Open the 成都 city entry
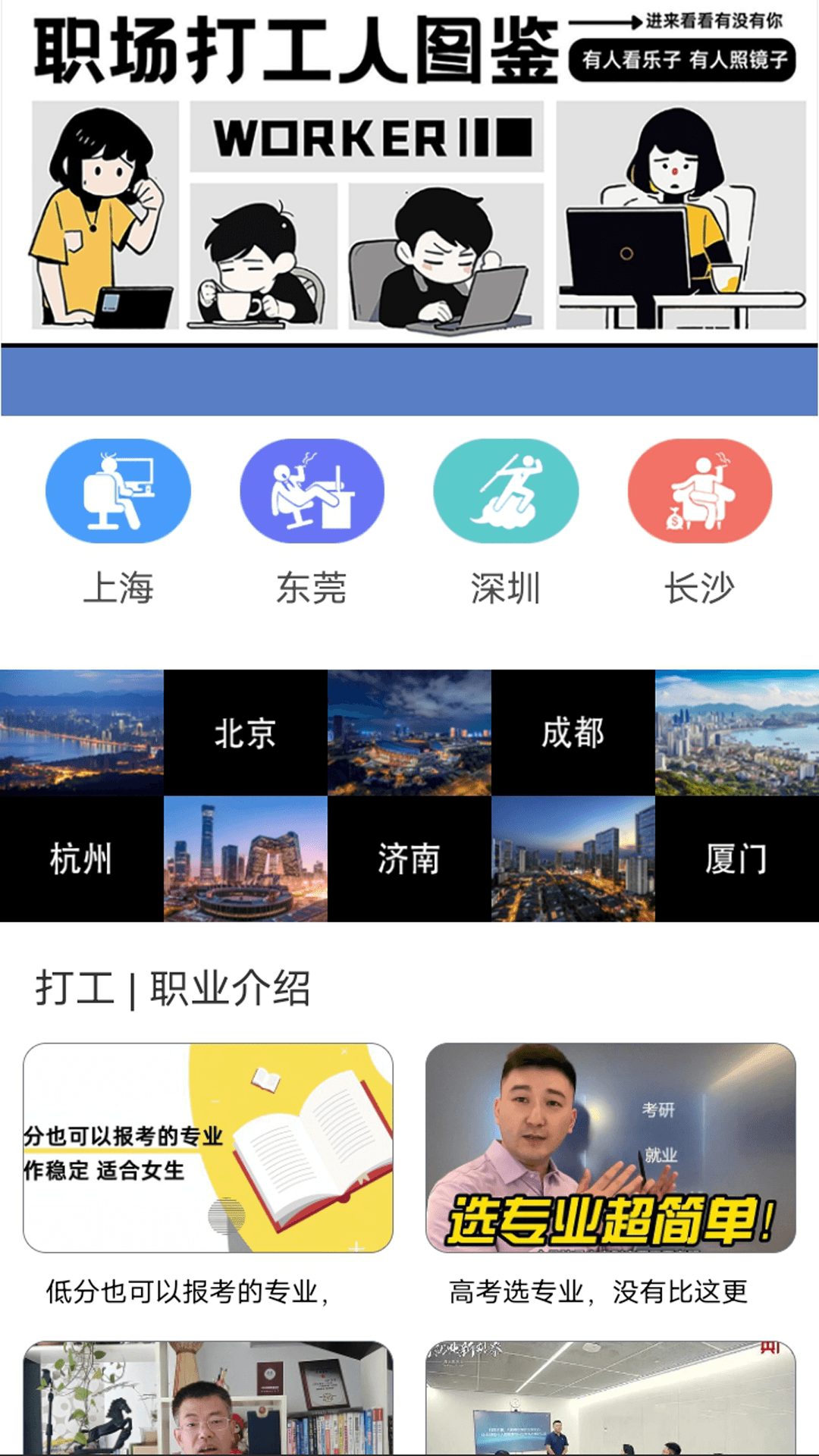This screenshot has width=819, height=1456. (573, 732)
